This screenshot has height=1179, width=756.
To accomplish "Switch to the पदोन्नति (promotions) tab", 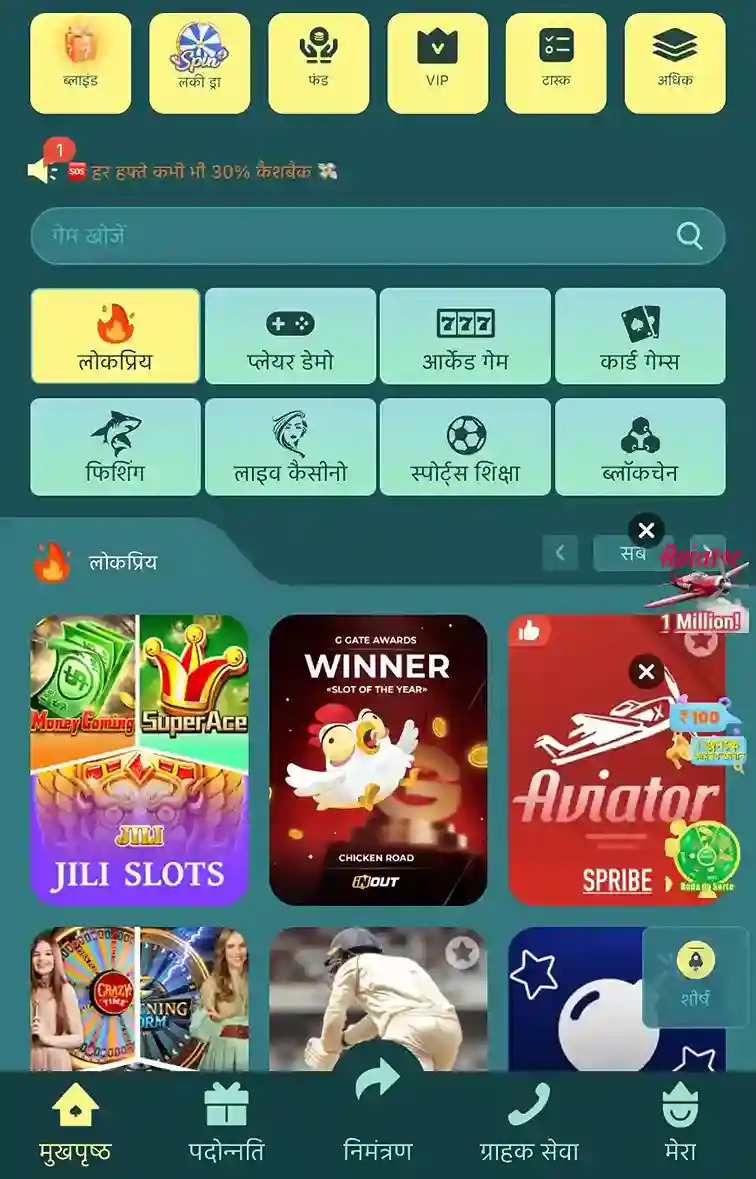I will (x=226, y=1125).
